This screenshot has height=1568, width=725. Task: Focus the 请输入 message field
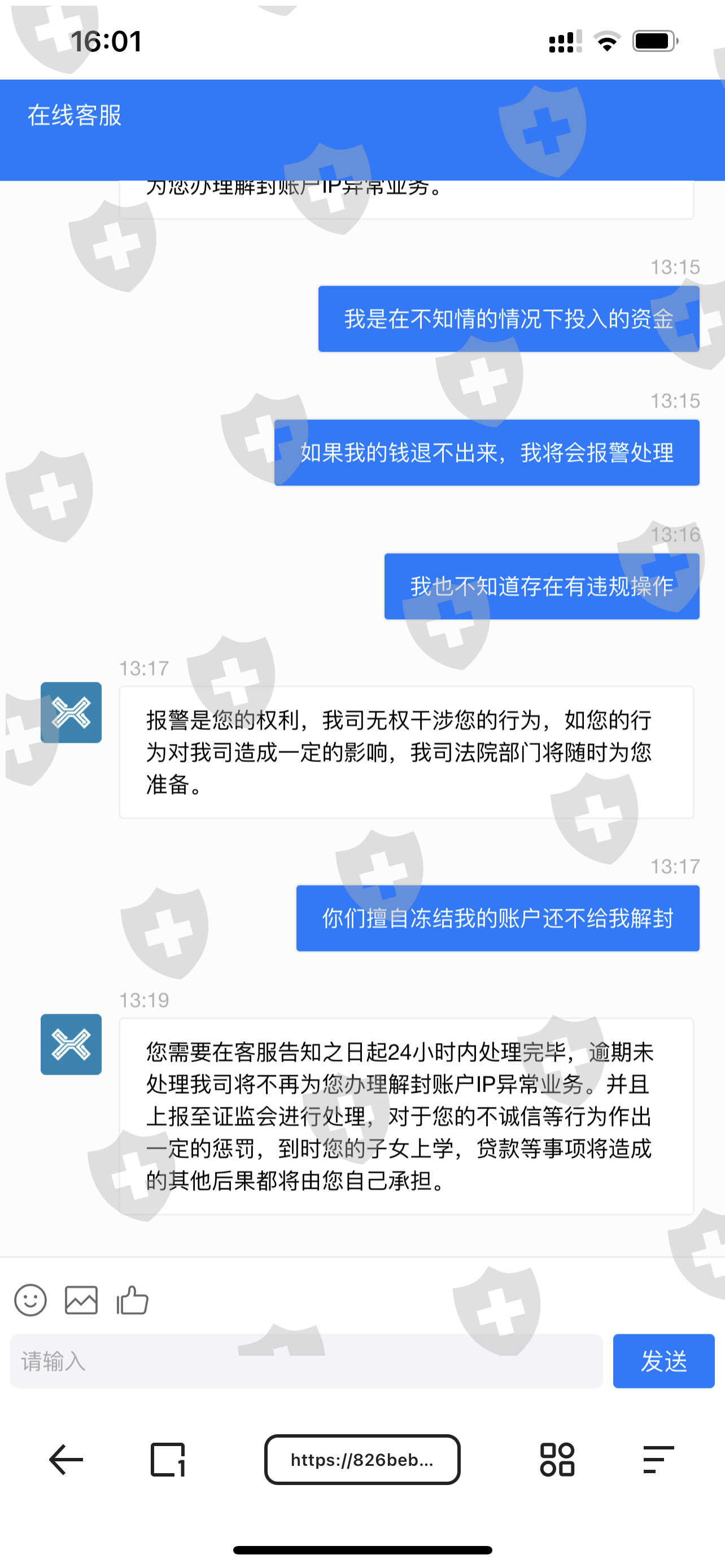pos(306,1361)
